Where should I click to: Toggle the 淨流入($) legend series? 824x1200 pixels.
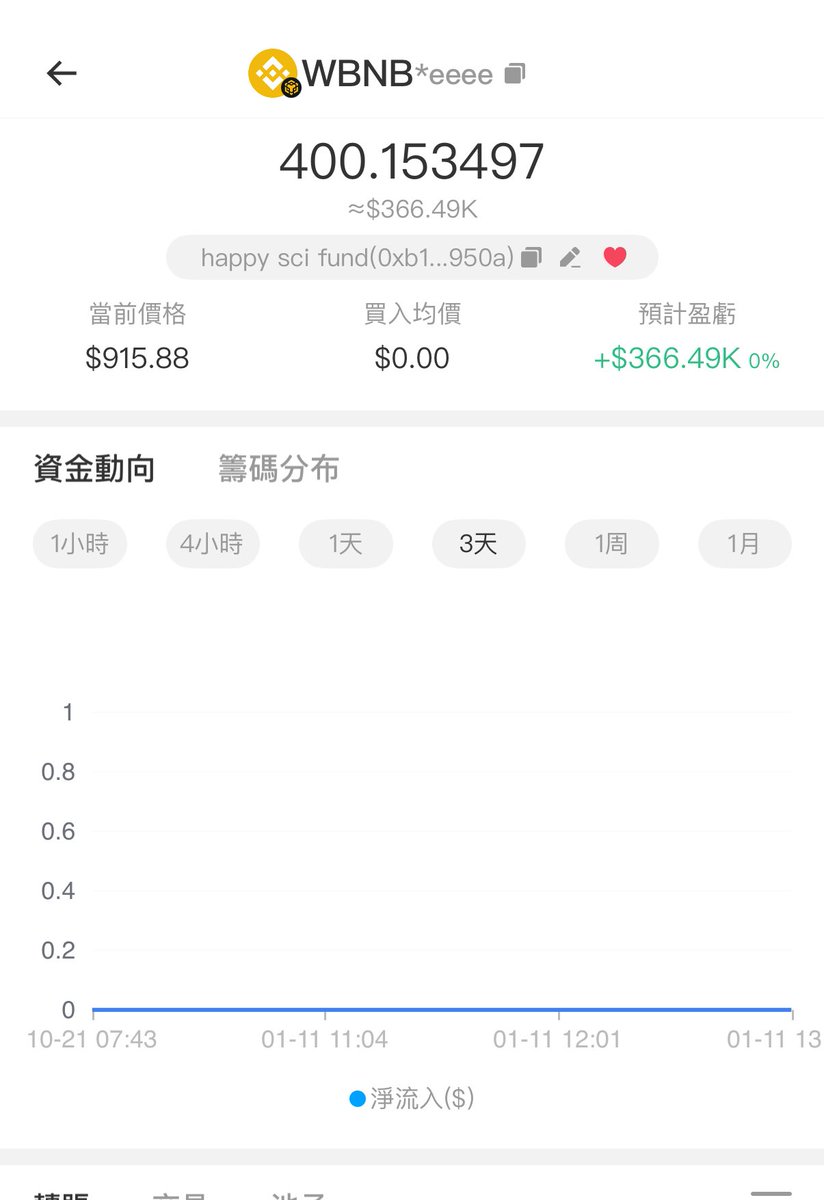click(411, 1098)
